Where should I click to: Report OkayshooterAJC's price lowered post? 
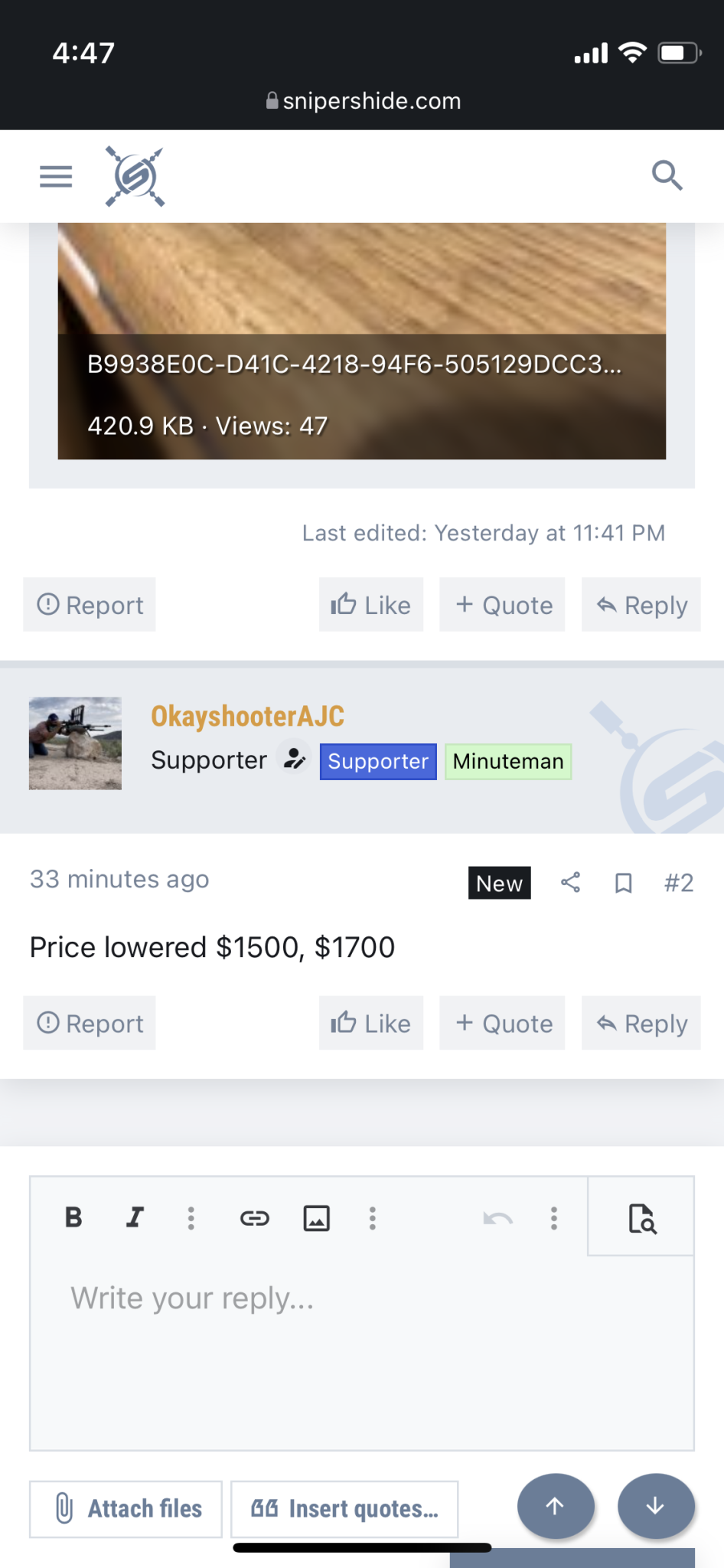90,1023
